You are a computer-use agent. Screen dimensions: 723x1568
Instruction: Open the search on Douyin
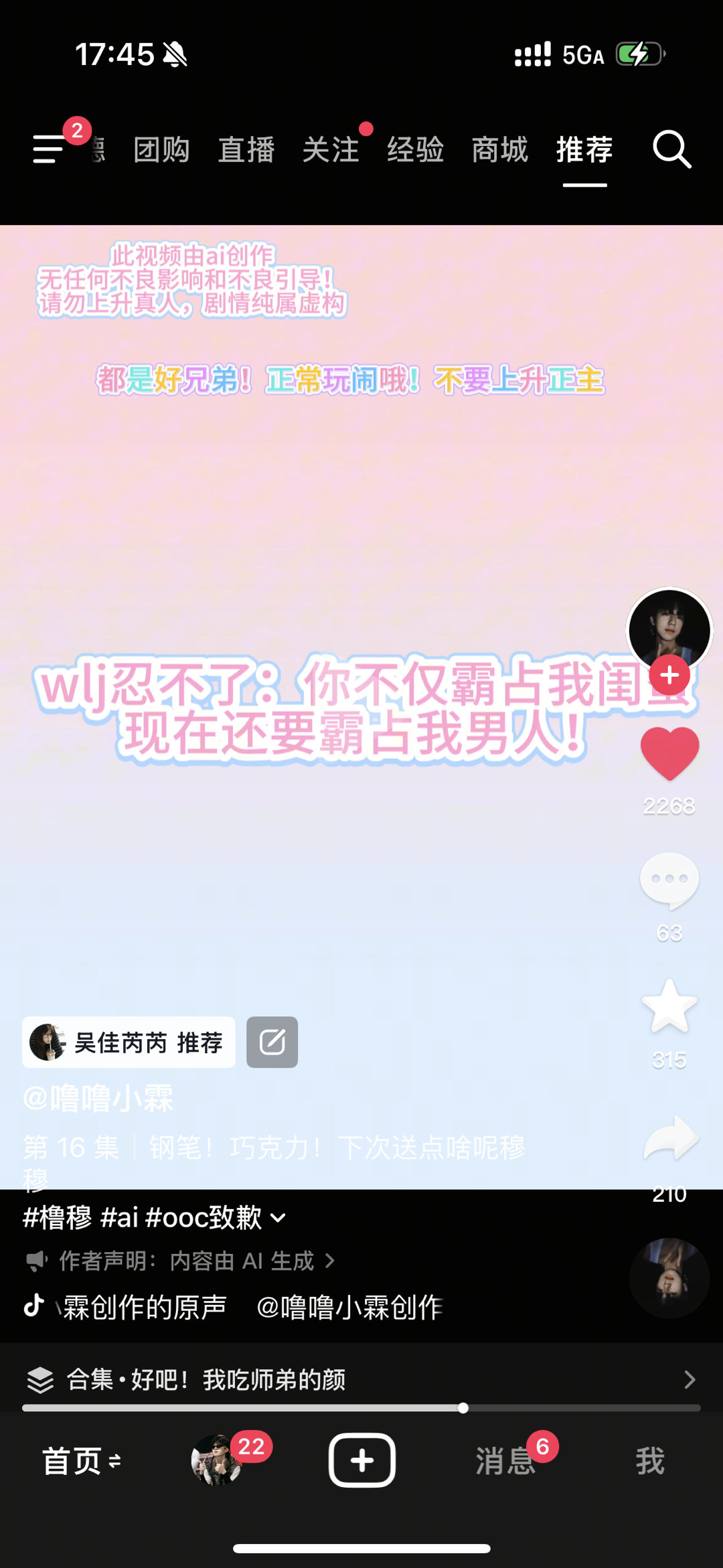(672, 151)
